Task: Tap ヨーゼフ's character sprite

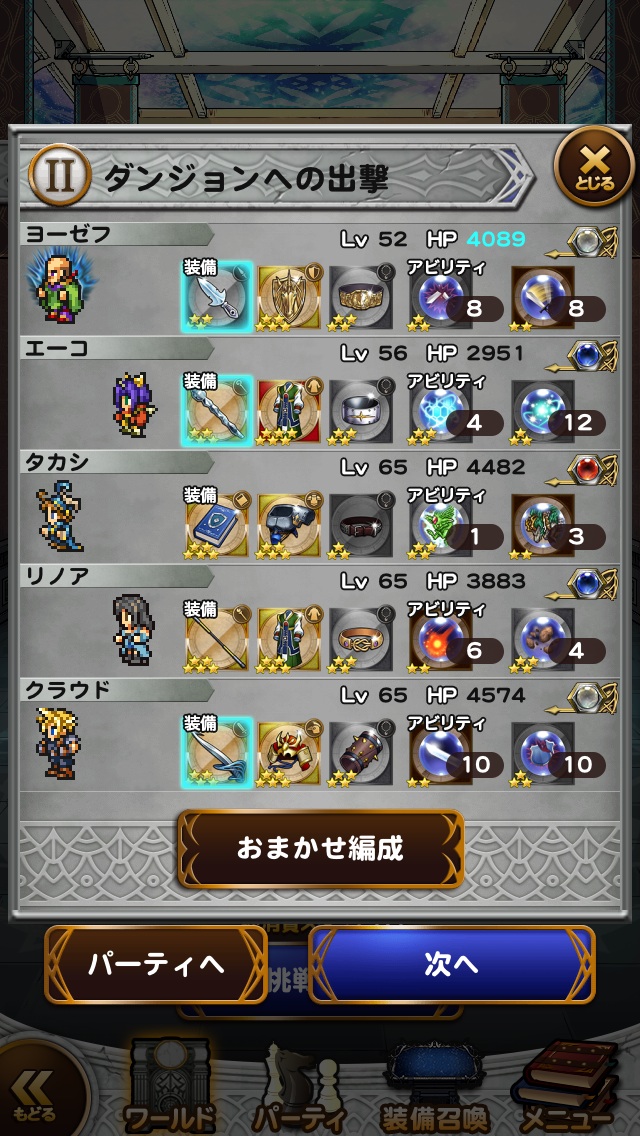Action: [x=58, y=285]
